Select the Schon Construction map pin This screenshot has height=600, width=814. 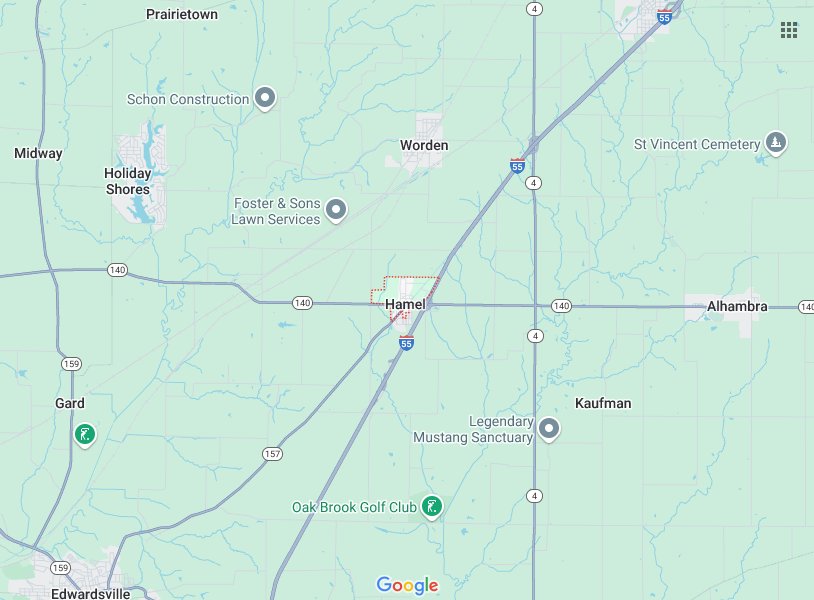[265, 98]
